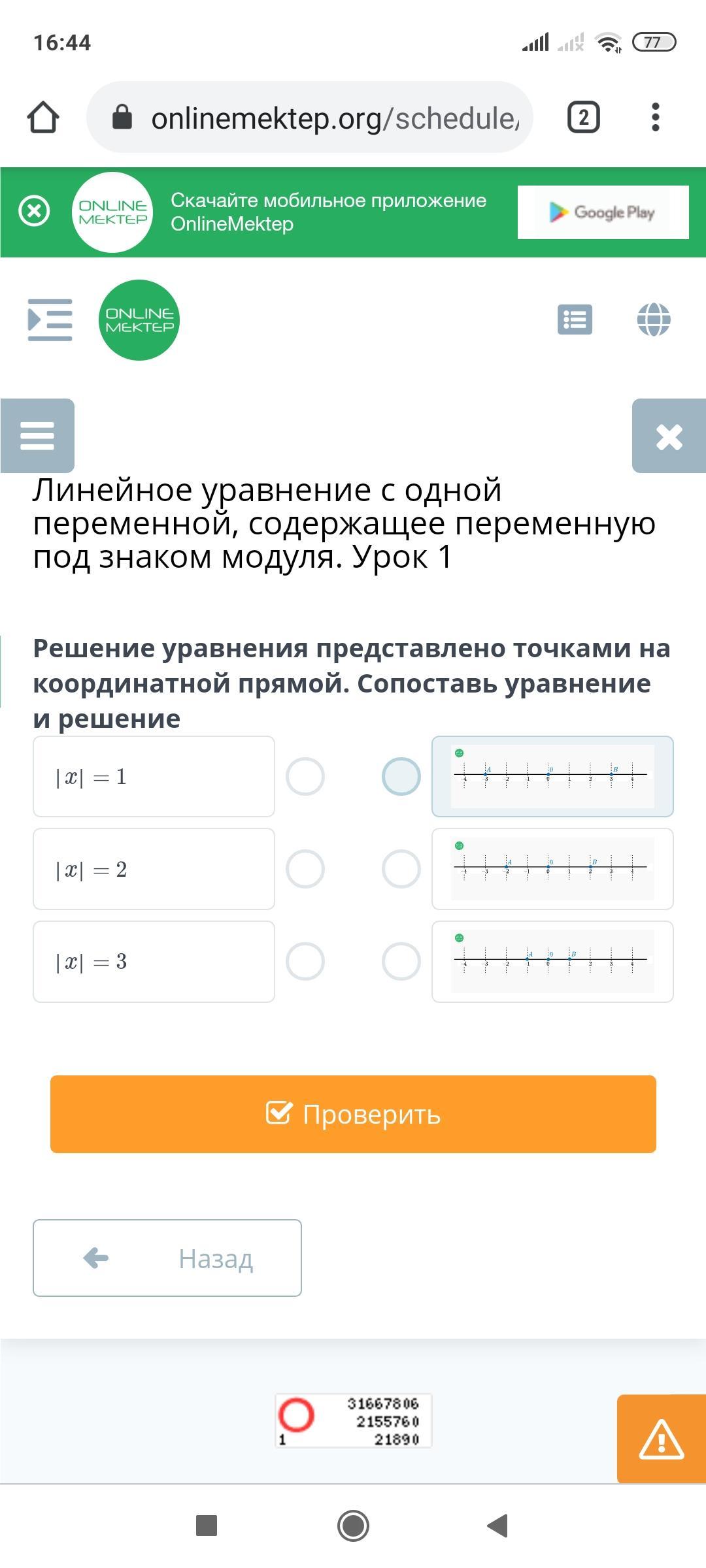Image resolution: width=706 pixels, height=1568 pixels.
Task: Tap Проверить to check the answer
Action: (353, 1115)
